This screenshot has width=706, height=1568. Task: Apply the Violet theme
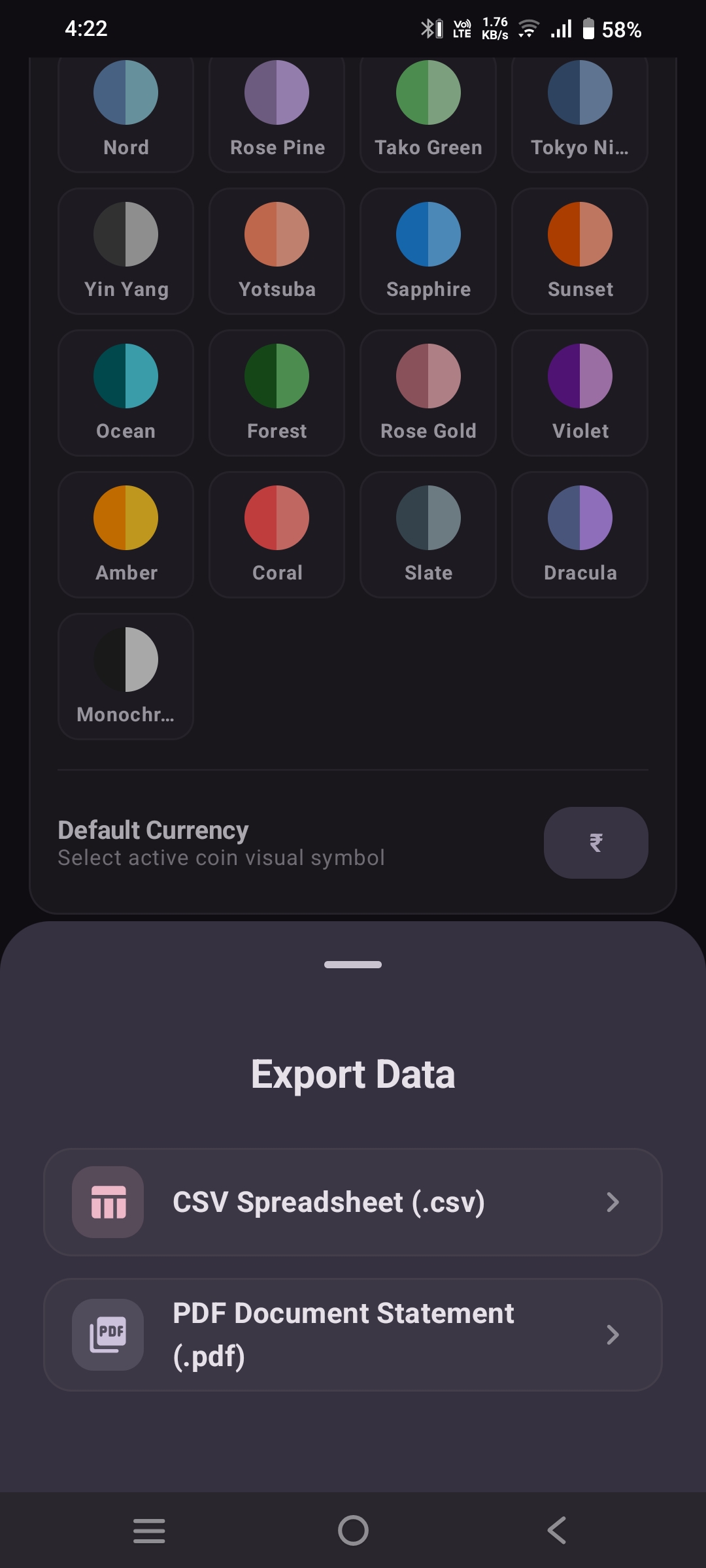coord(580,393)
